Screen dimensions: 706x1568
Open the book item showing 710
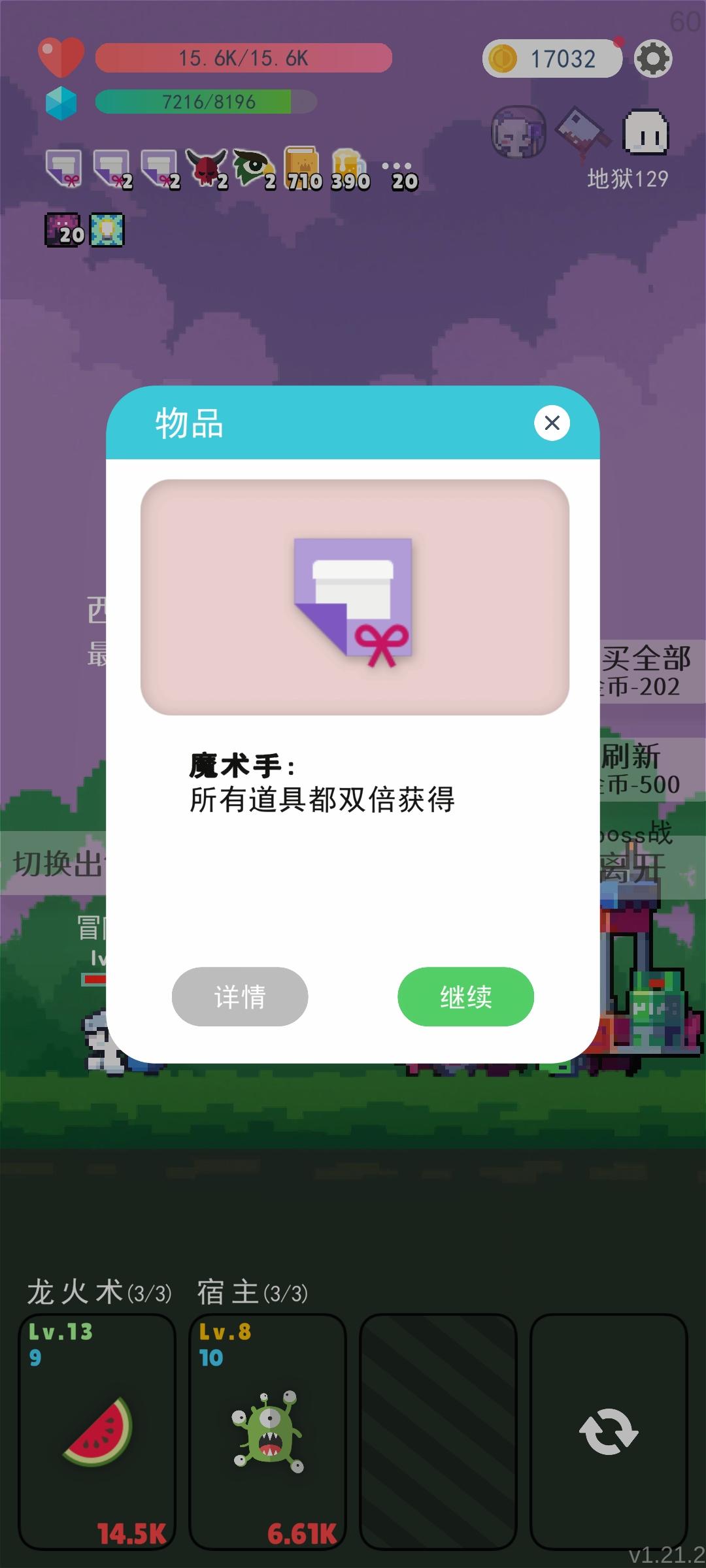pyautogui.click(x=301, y=165)
